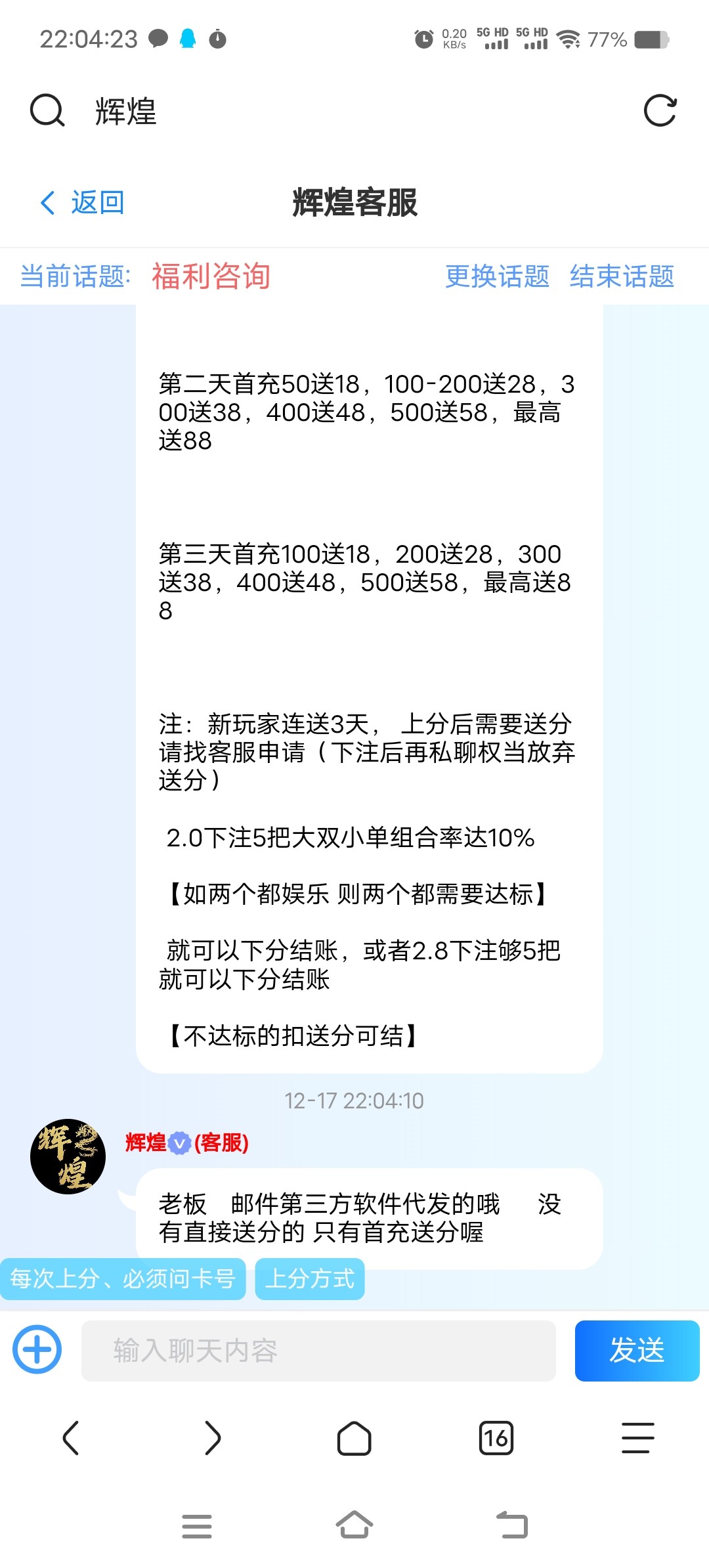Image resolution: width=709 pixels, height=1568 pixels.
Task: Open the browser hamburger menu
Action: point(637,1438)
